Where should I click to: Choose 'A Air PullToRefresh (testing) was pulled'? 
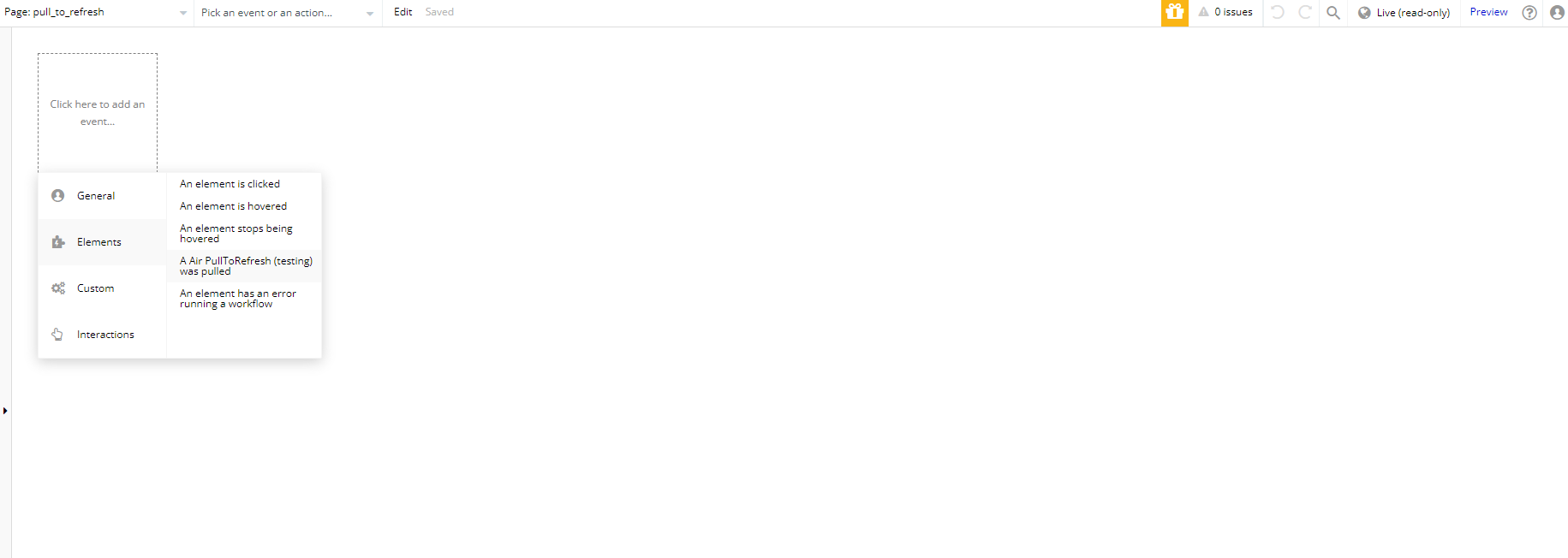(x=245, y=266)
